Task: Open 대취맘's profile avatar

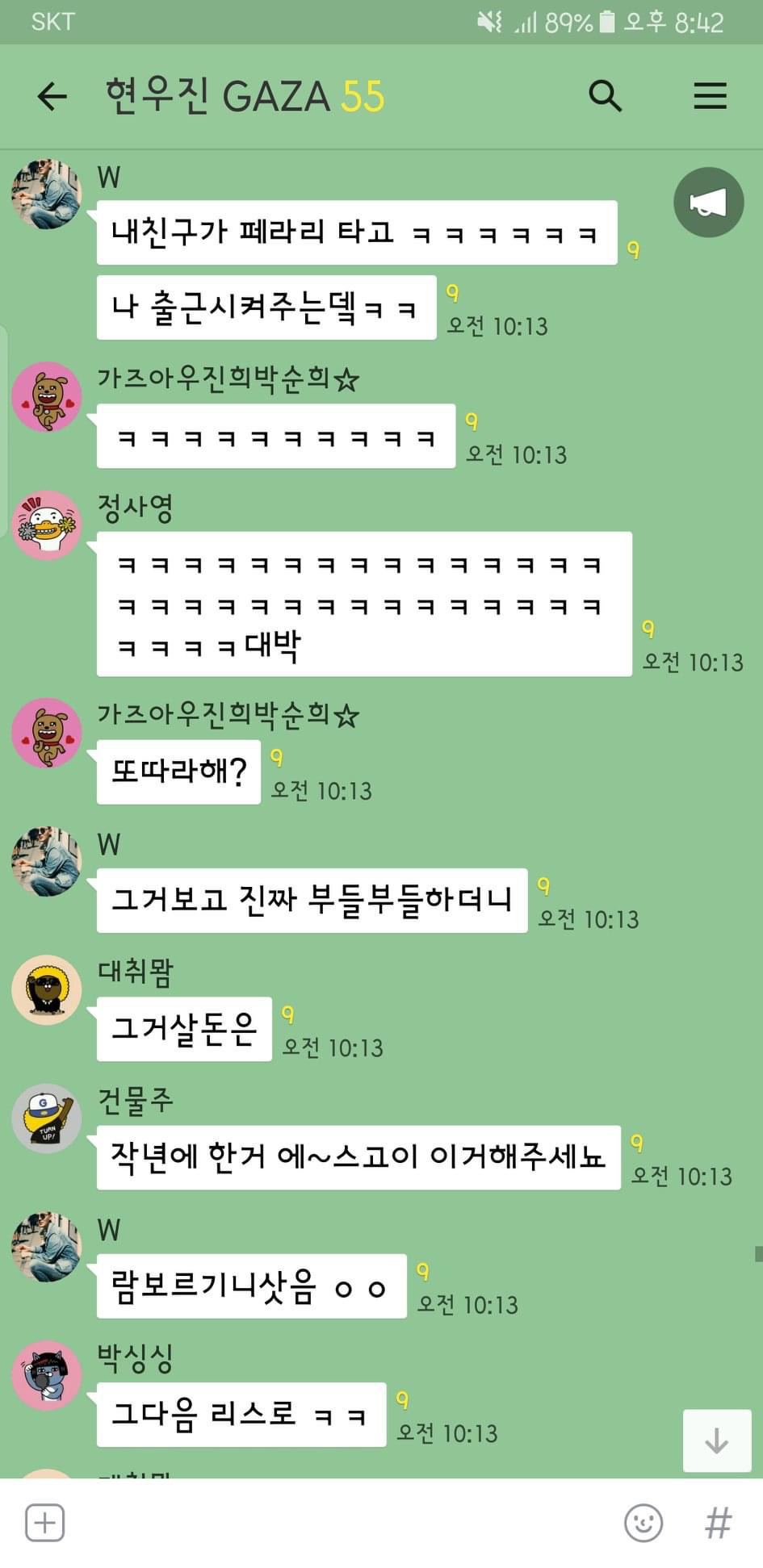Action: (x=47, y=989)
